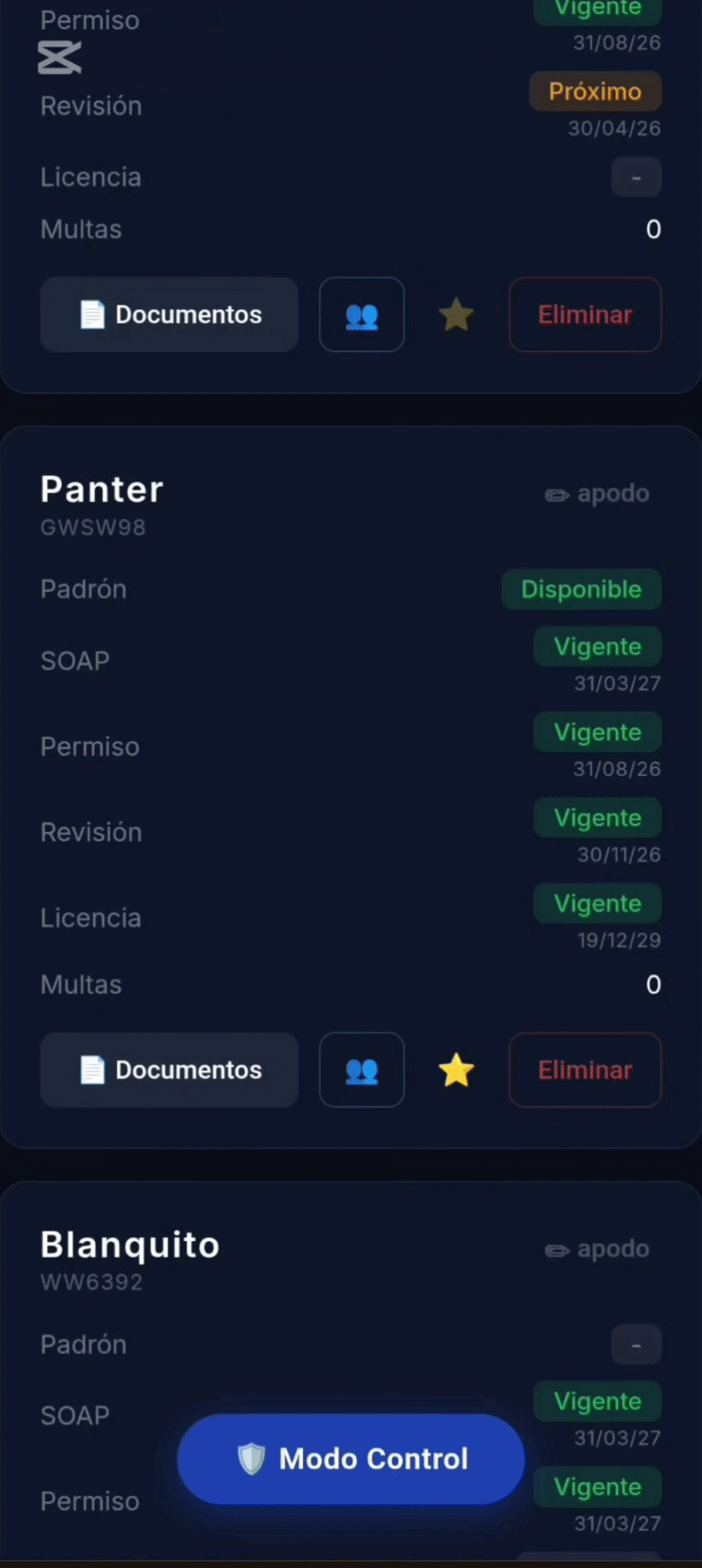
Task: Click Vigente badge for Blanquito's SOAP
Action: coord(598,1401)
